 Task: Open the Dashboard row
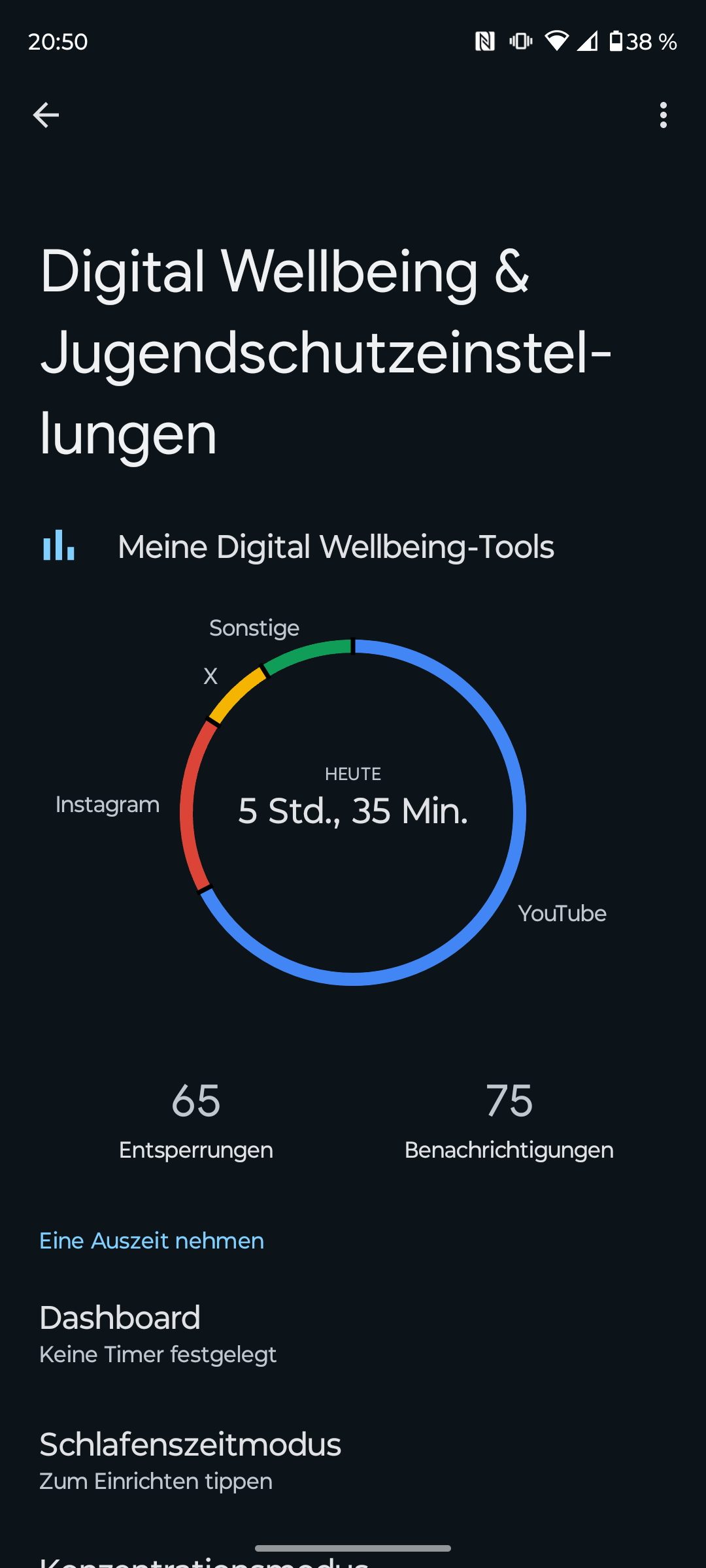pos(353,1333)
